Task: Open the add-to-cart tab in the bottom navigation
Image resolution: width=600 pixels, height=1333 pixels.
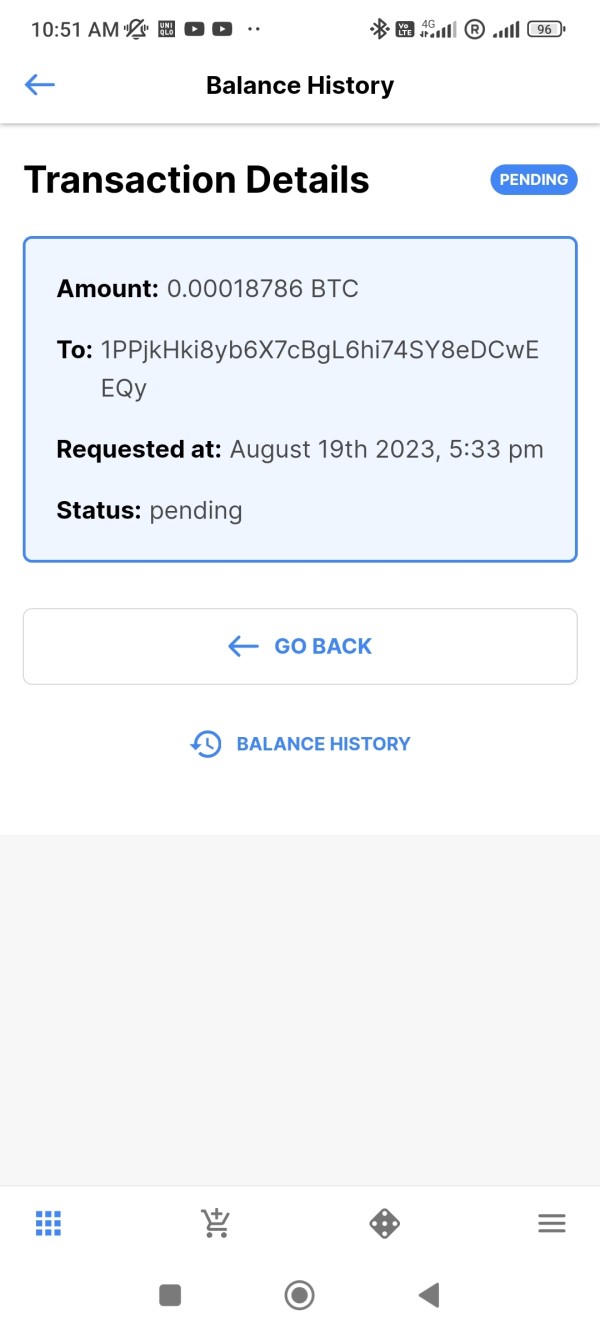Action: [216, 1223]
